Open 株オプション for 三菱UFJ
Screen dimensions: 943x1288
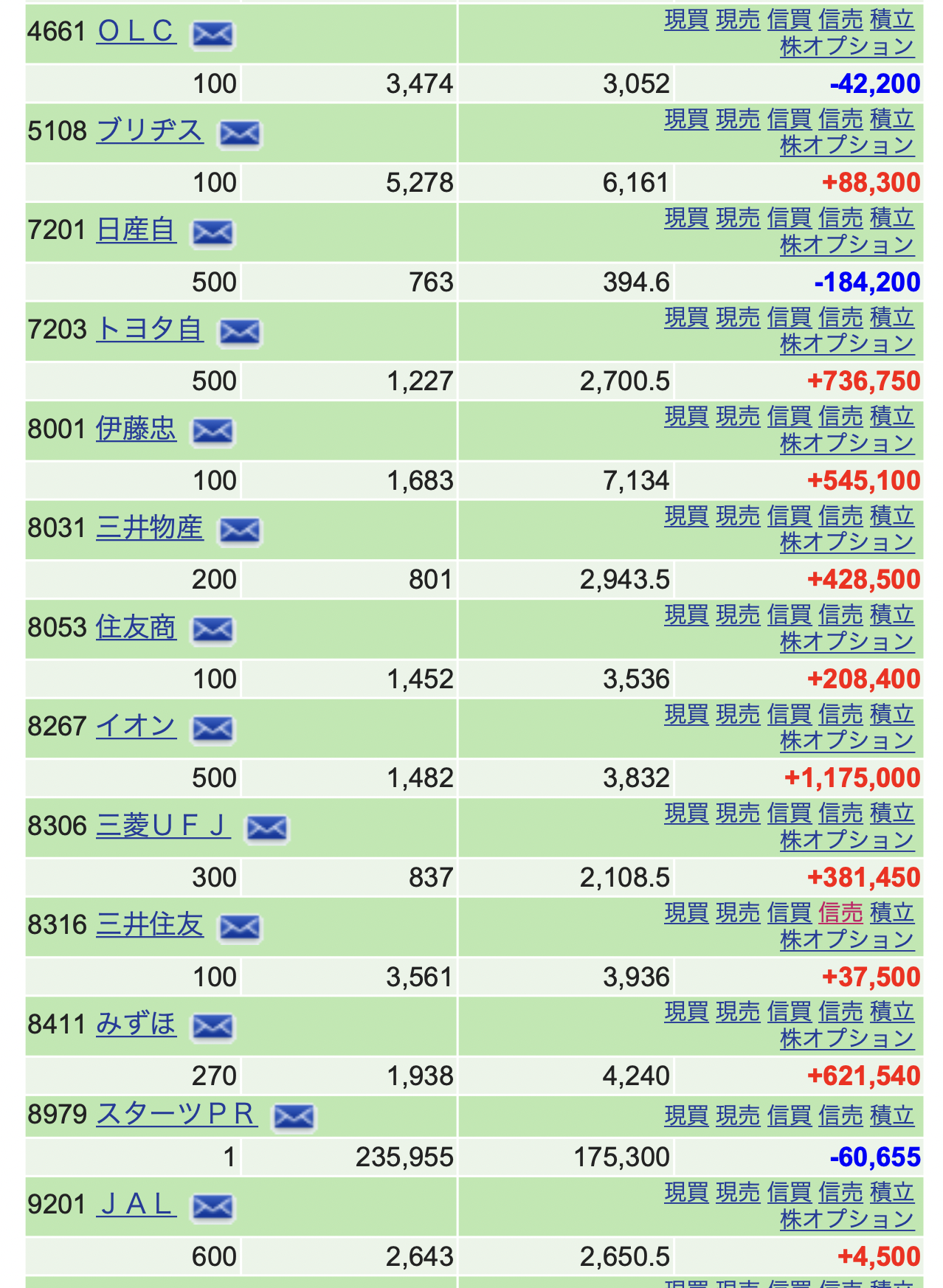[847, 840]
